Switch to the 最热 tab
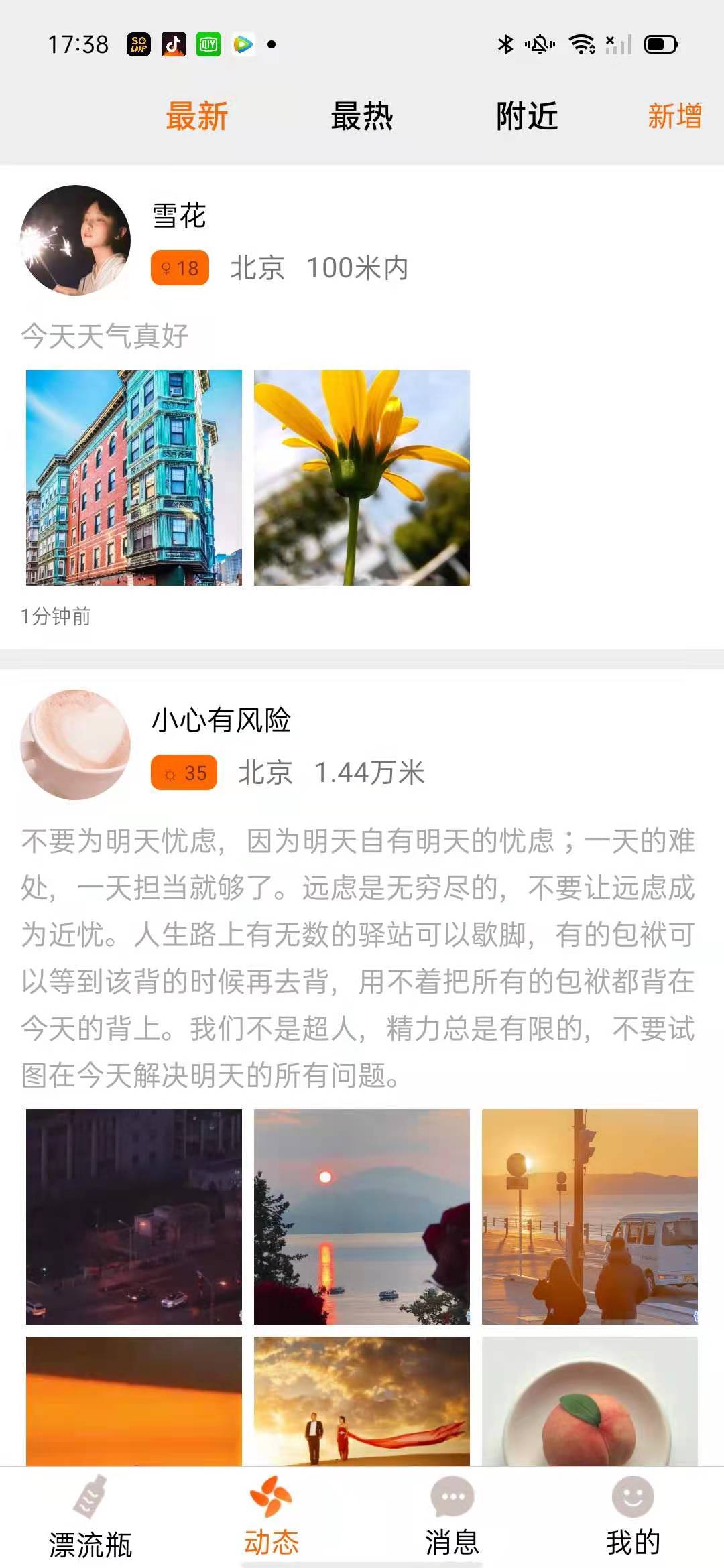Image resolution: width=724 pixels, height=1568 pixels. click(362, 116)
